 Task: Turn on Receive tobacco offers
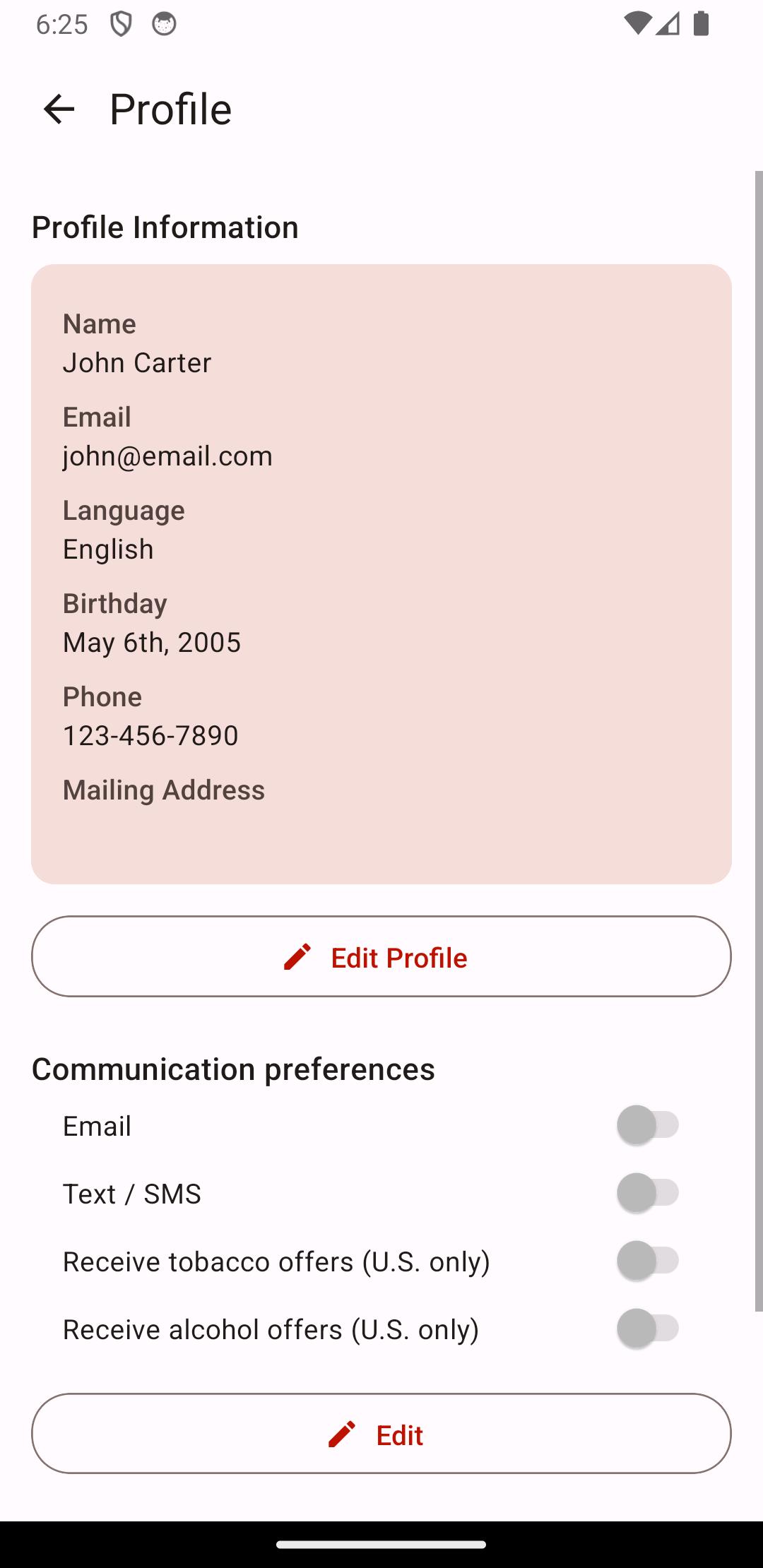pos(648,1261)
